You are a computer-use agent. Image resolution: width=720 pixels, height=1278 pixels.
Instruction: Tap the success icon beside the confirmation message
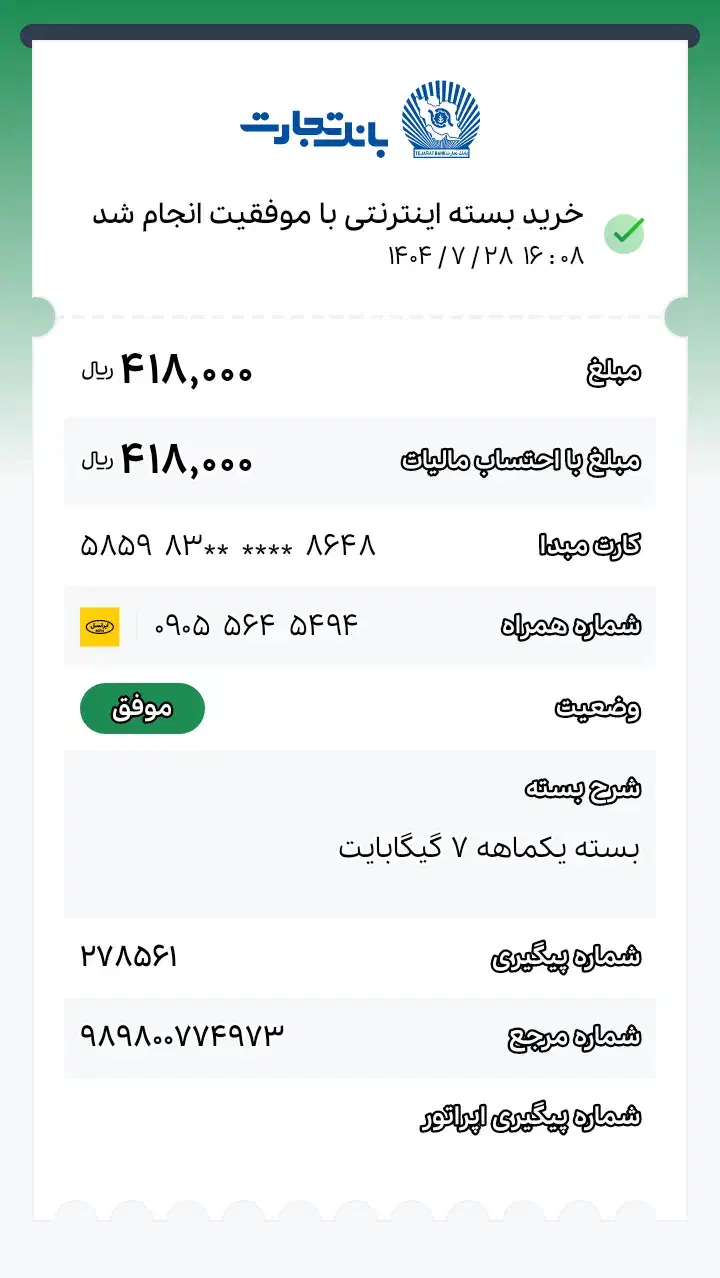pos(625,231)
